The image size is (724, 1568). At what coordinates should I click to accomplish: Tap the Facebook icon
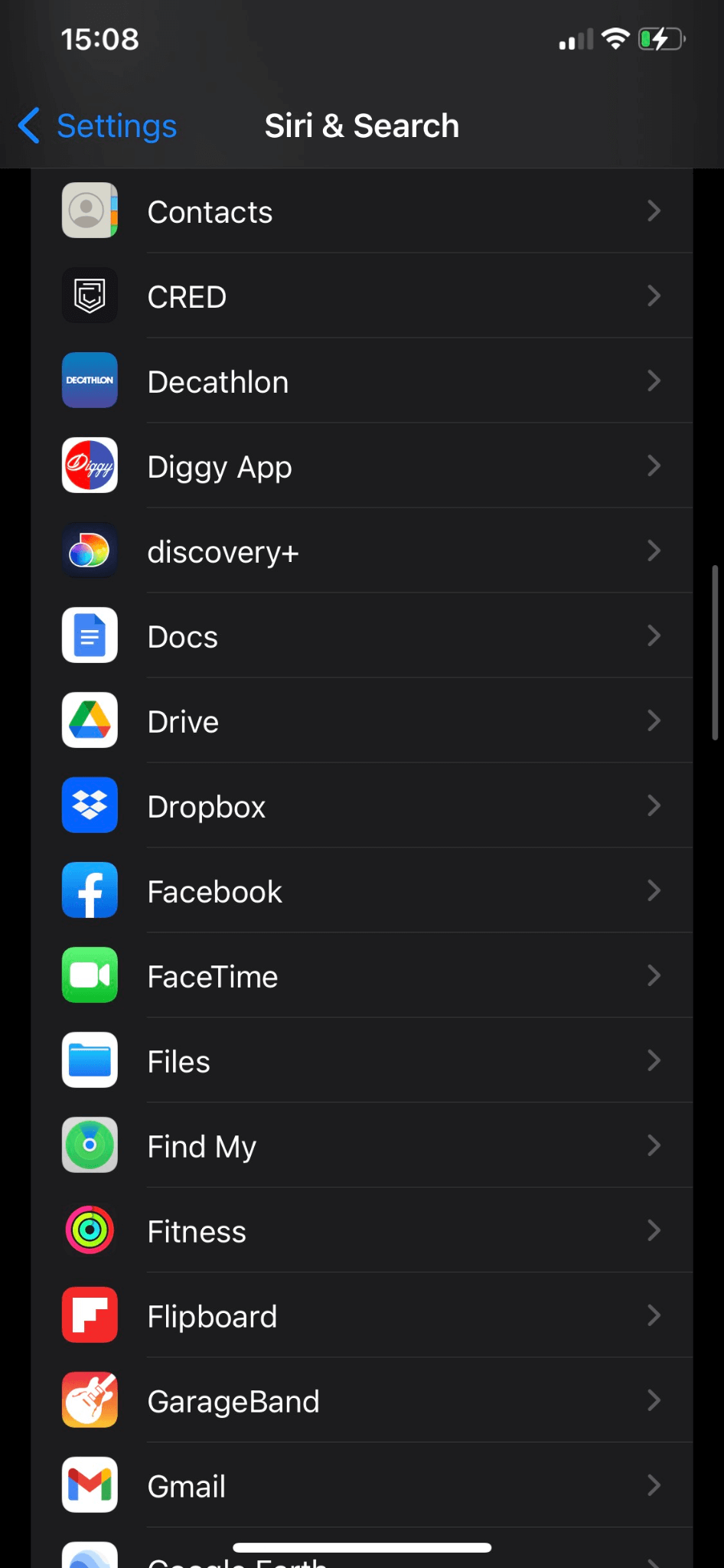click(x=90, y=890)
